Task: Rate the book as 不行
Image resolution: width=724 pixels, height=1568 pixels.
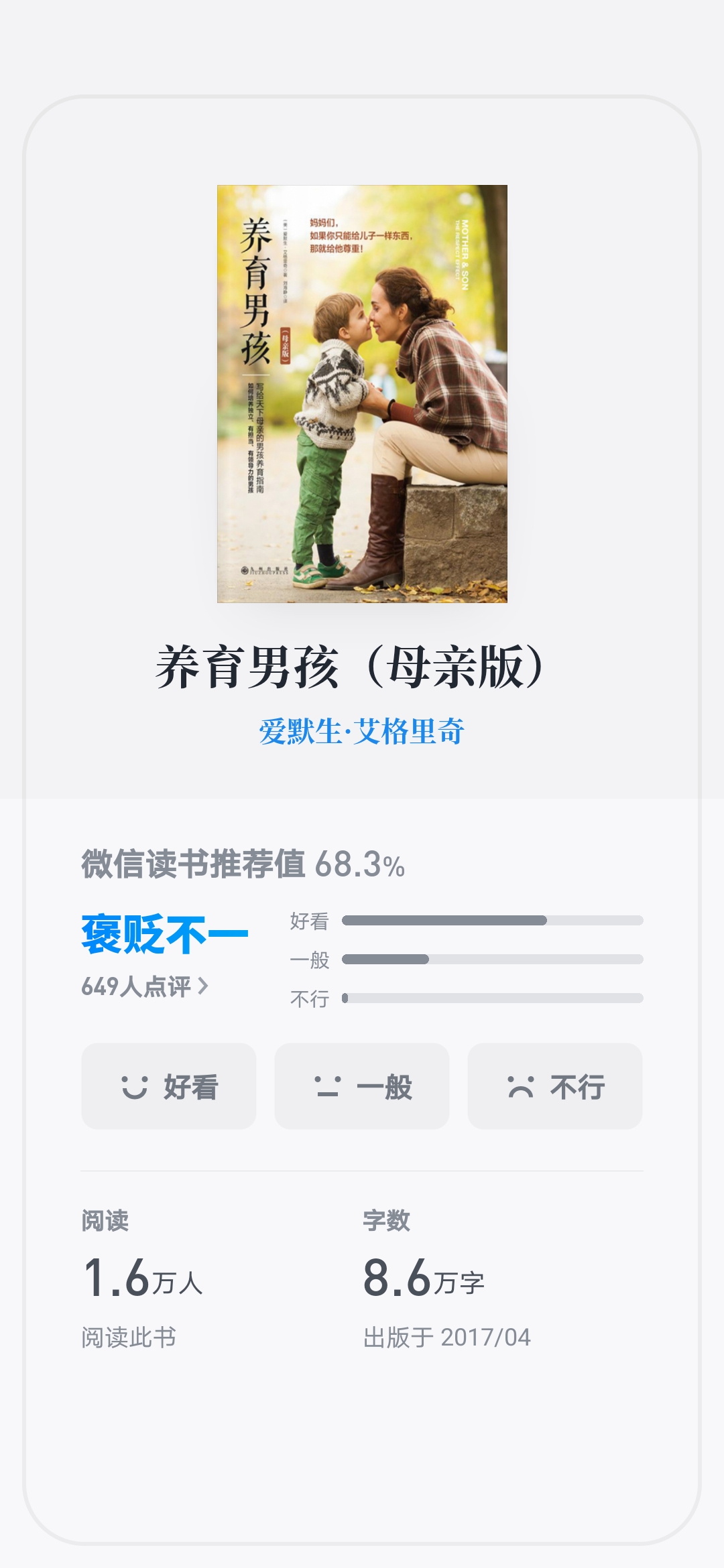Action: click(555, 1086)
